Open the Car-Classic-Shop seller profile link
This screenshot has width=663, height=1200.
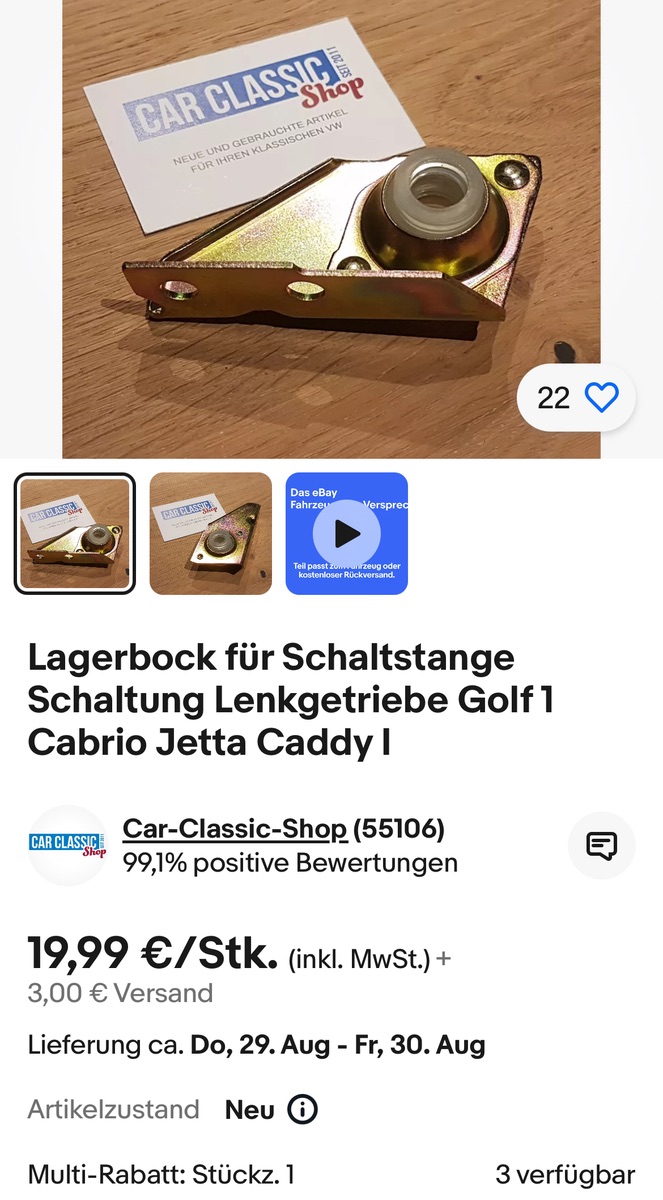(235, 829)
